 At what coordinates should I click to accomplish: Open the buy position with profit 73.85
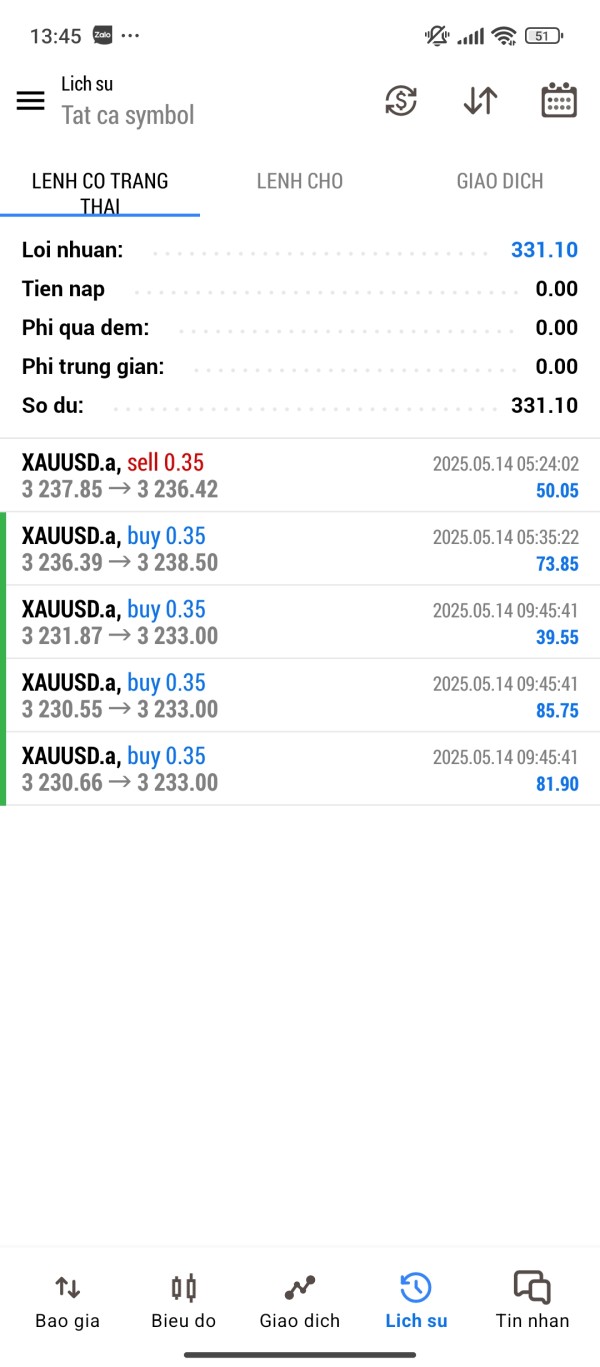coord(300,549)
